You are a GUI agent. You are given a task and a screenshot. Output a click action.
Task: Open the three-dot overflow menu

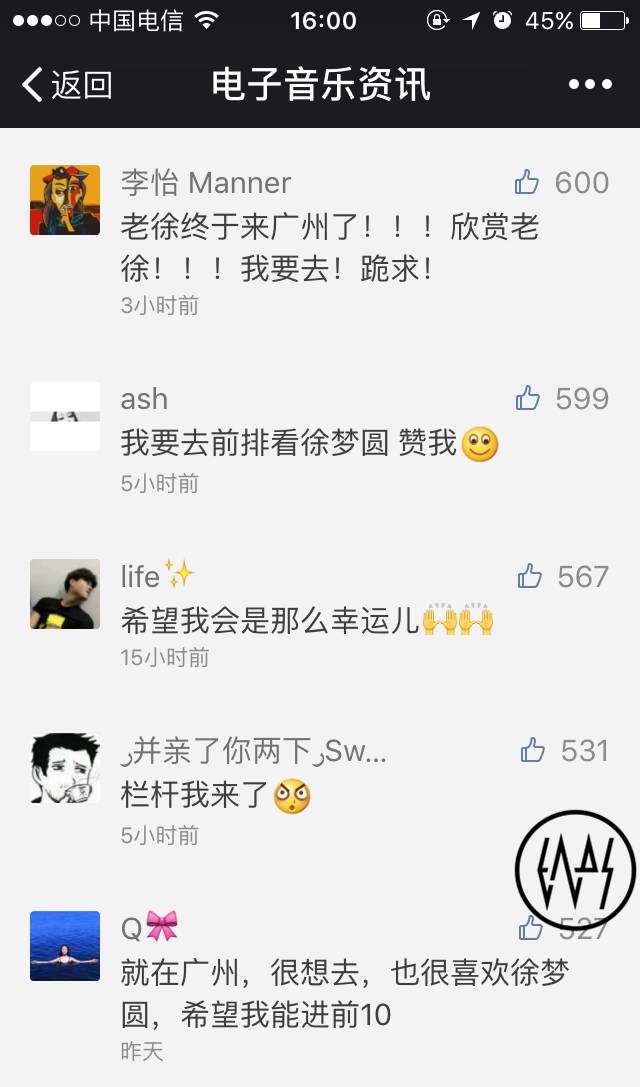point(590,85)
